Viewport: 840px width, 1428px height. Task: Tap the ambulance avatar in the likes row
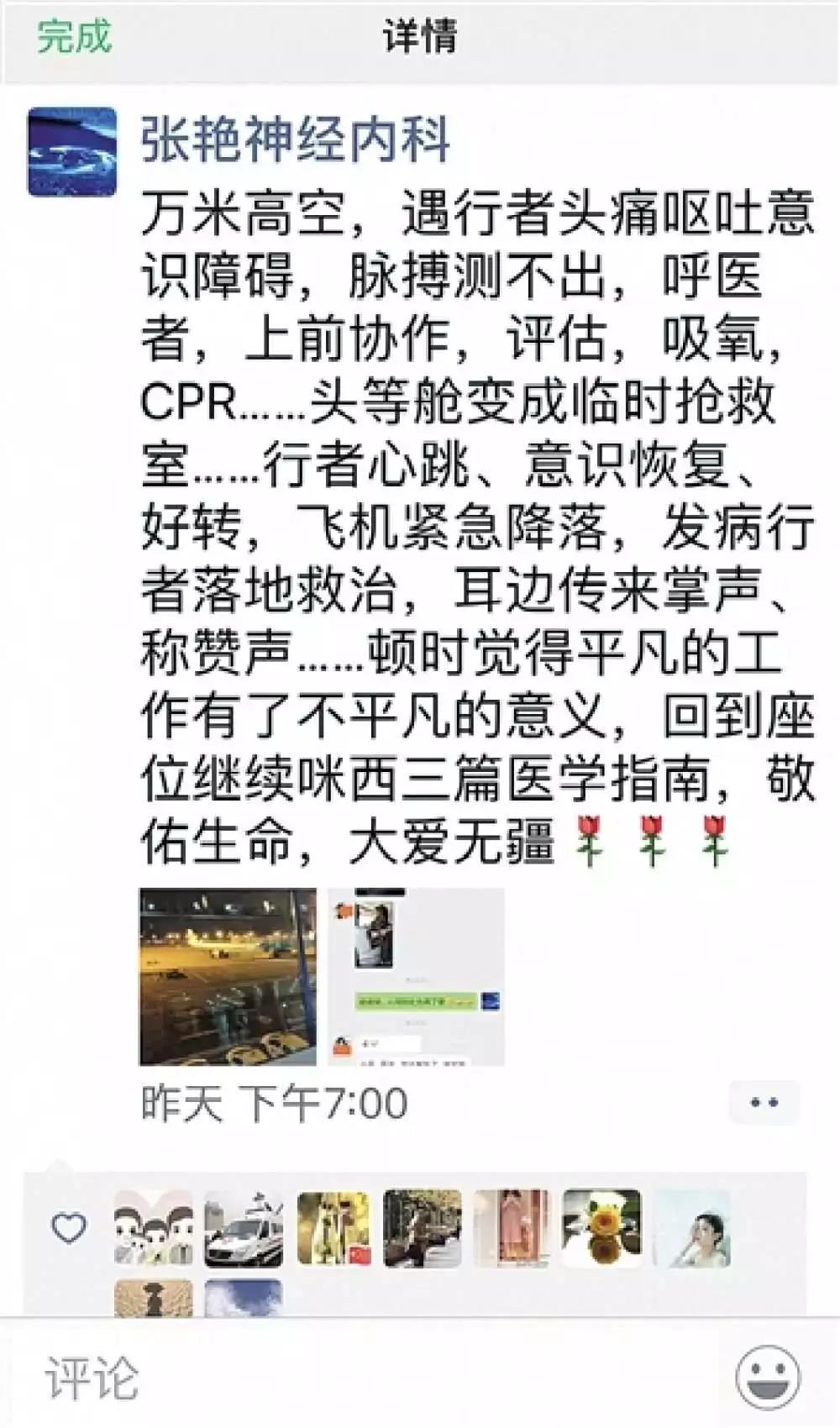pyautogui.click(x=245, y=1226)
